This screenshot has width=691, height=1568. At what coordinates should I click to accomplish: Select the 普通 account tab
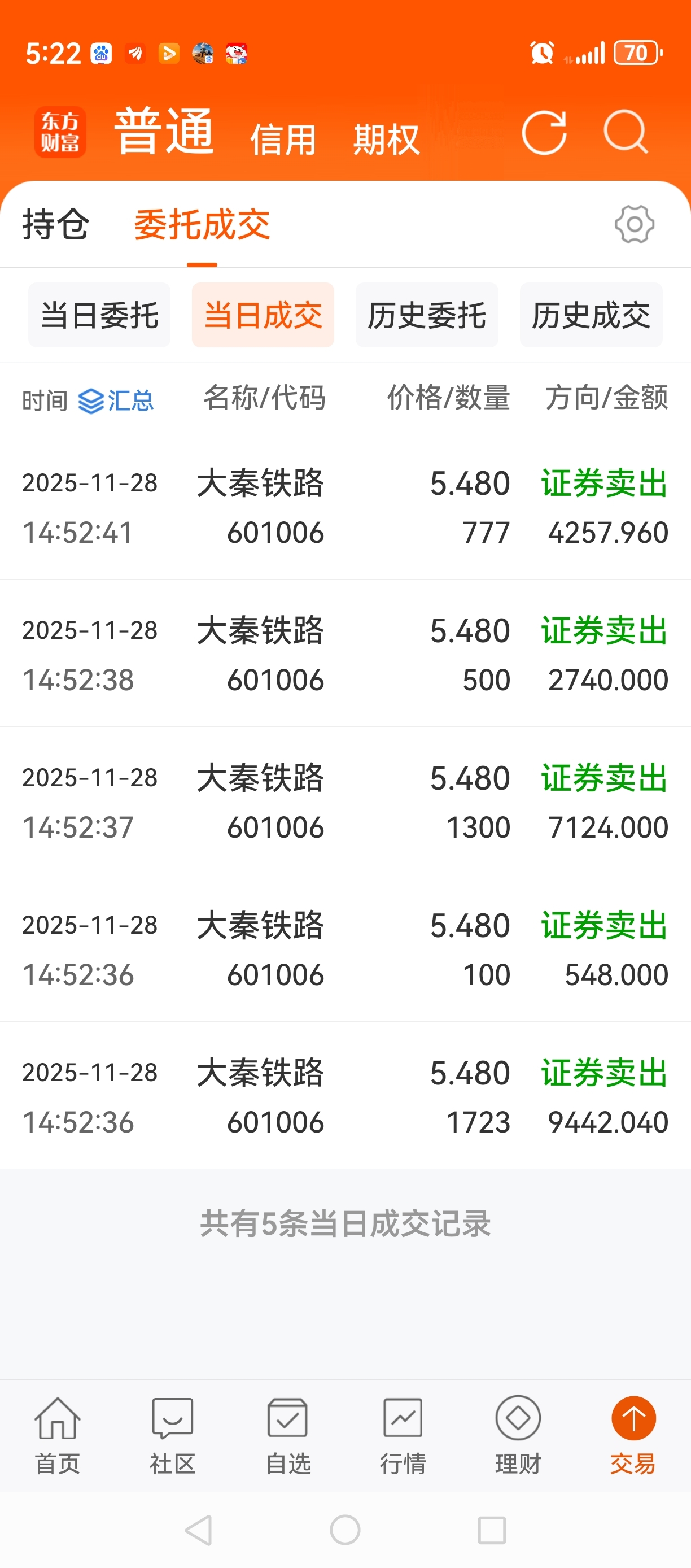(x=164, y=131)
